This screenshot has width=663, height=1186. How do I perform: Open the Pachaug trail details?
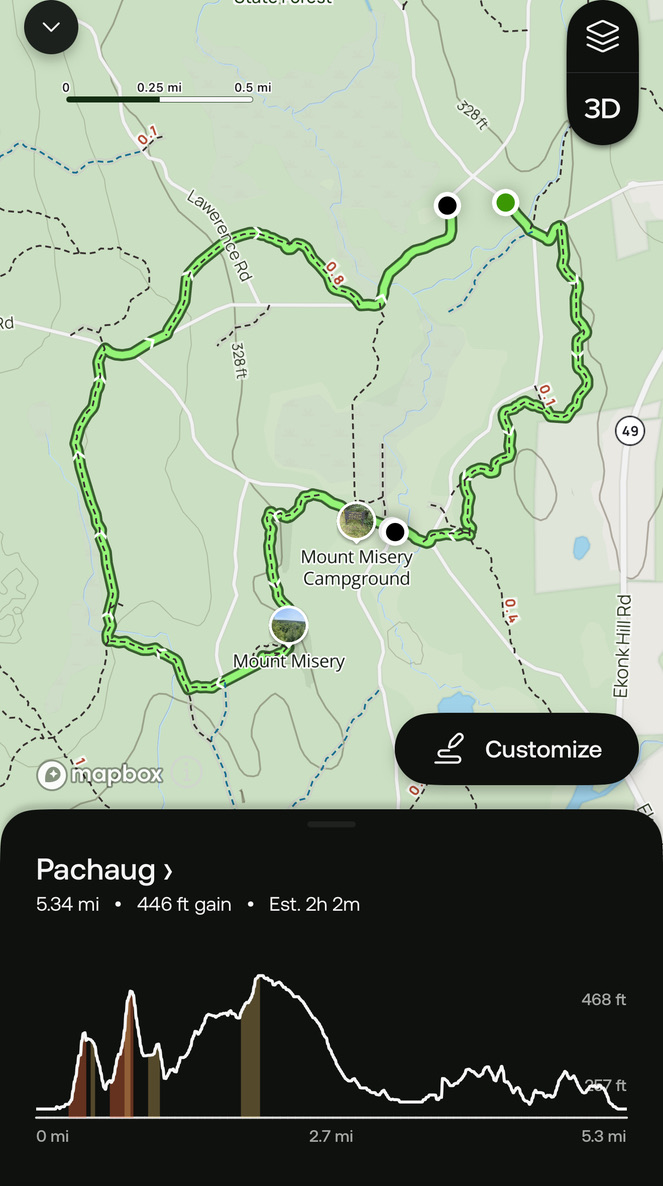point(104,869)
